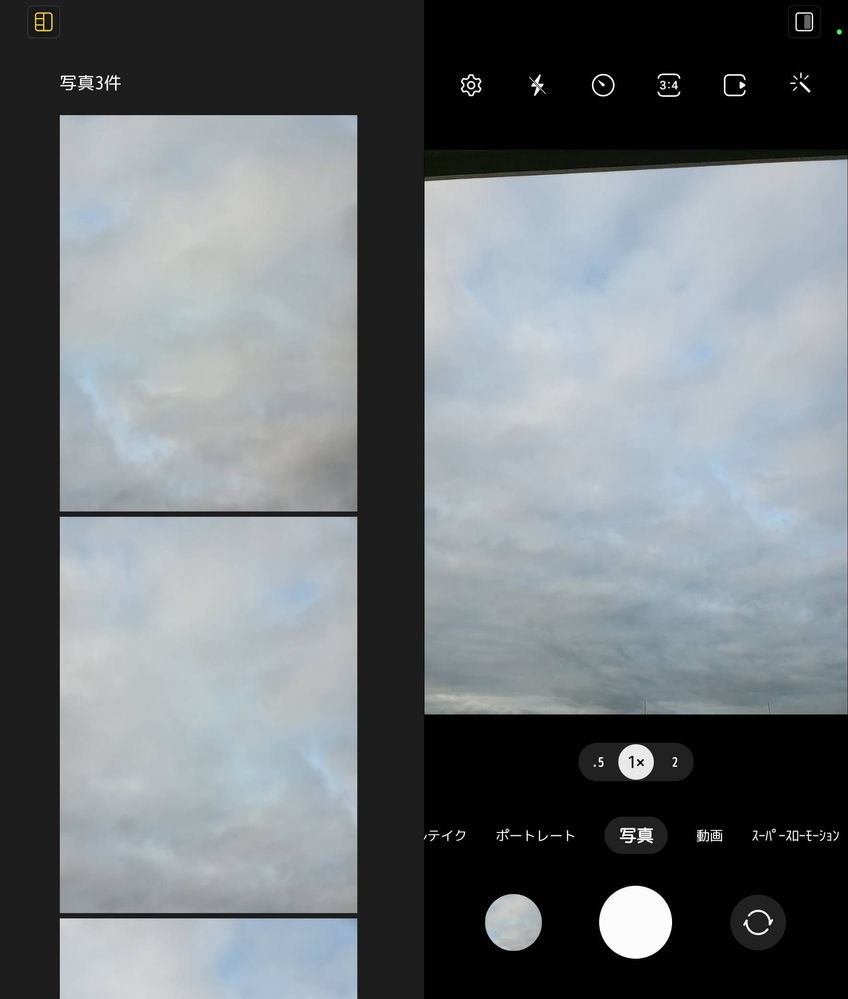The height and width of the screenshot is (999, 848).
Task: Select the 1× zoom level
Action: pyautogui.click(x=636, y=762)
